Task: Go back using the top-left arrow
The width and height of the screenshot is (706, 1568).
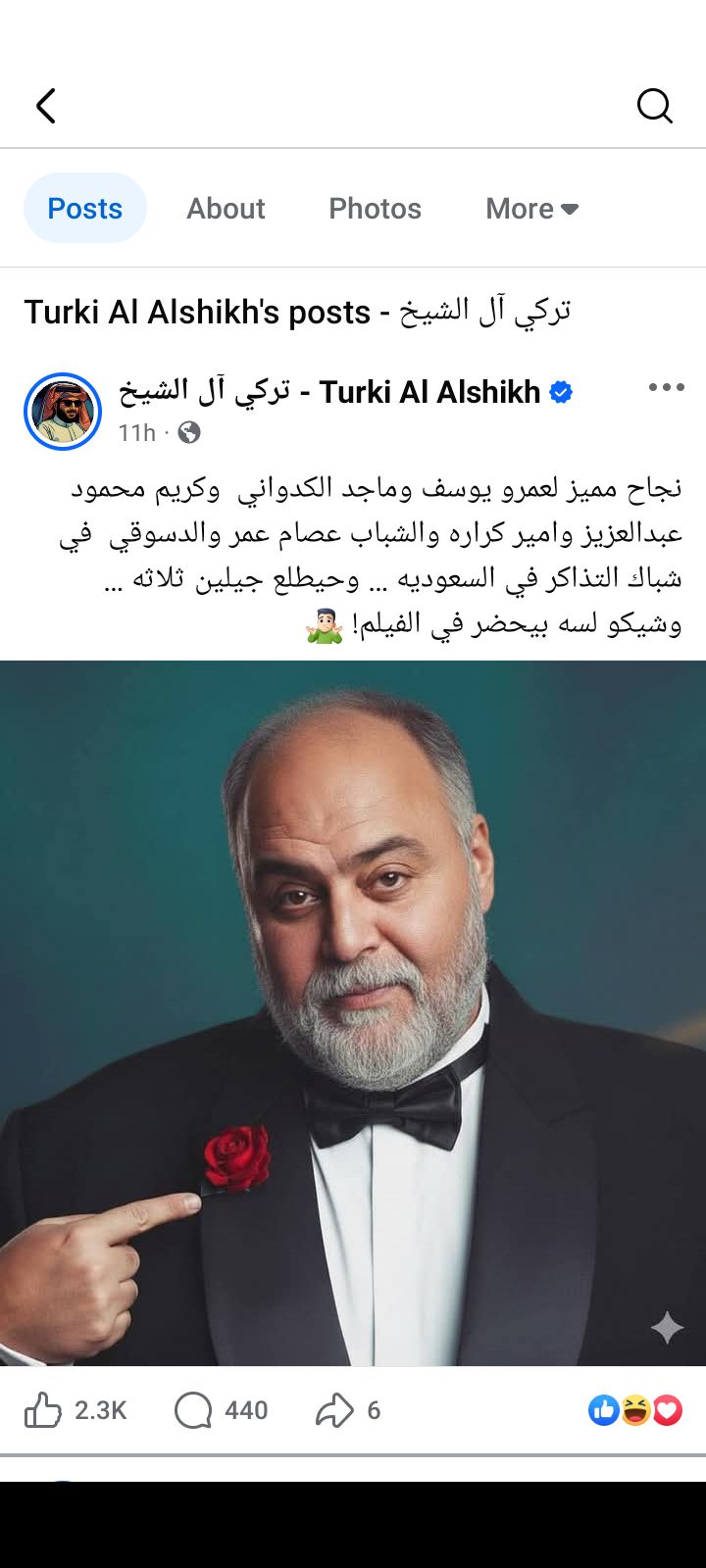Action: click(x=46, y=106)
